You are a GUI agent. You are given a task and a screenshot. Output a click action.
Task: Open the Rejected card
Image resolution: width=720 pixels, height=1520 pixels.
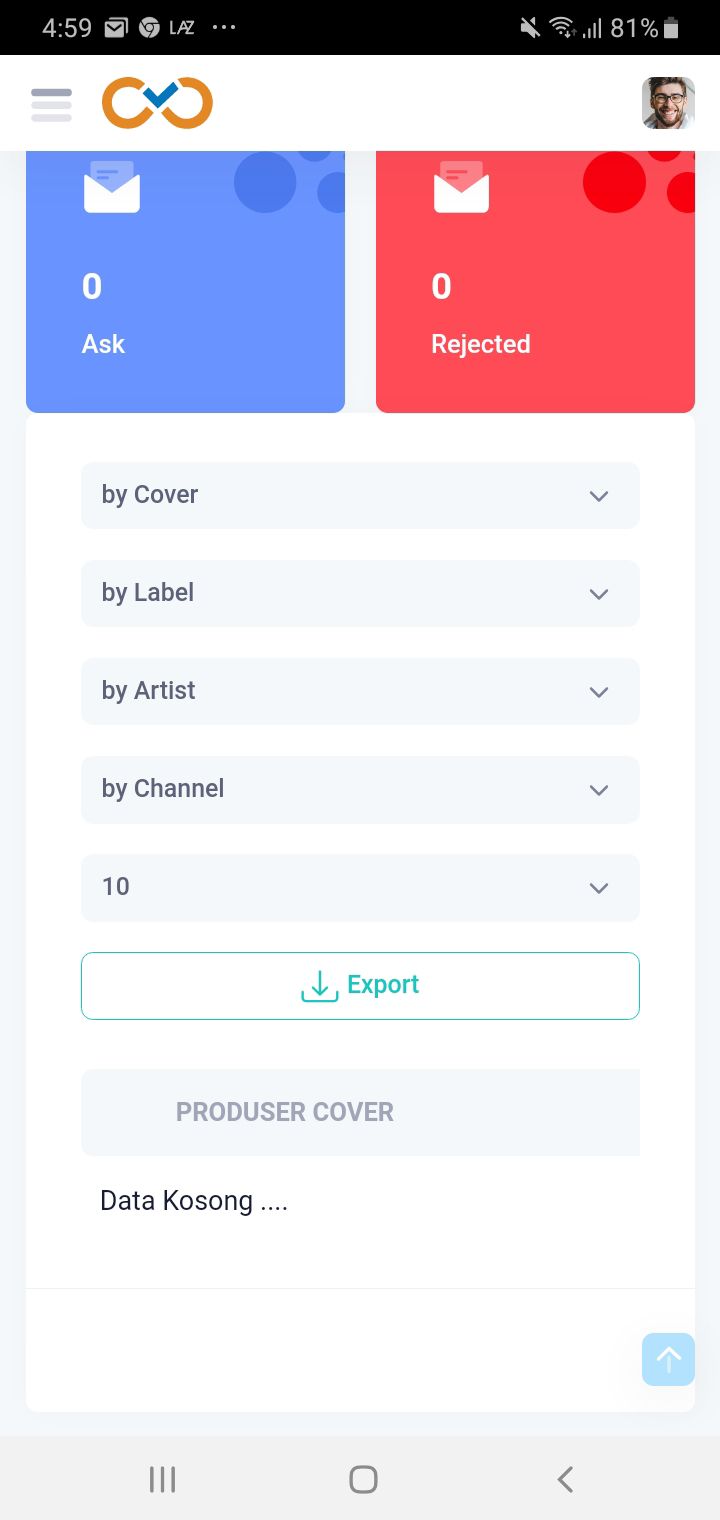point(535,282)
